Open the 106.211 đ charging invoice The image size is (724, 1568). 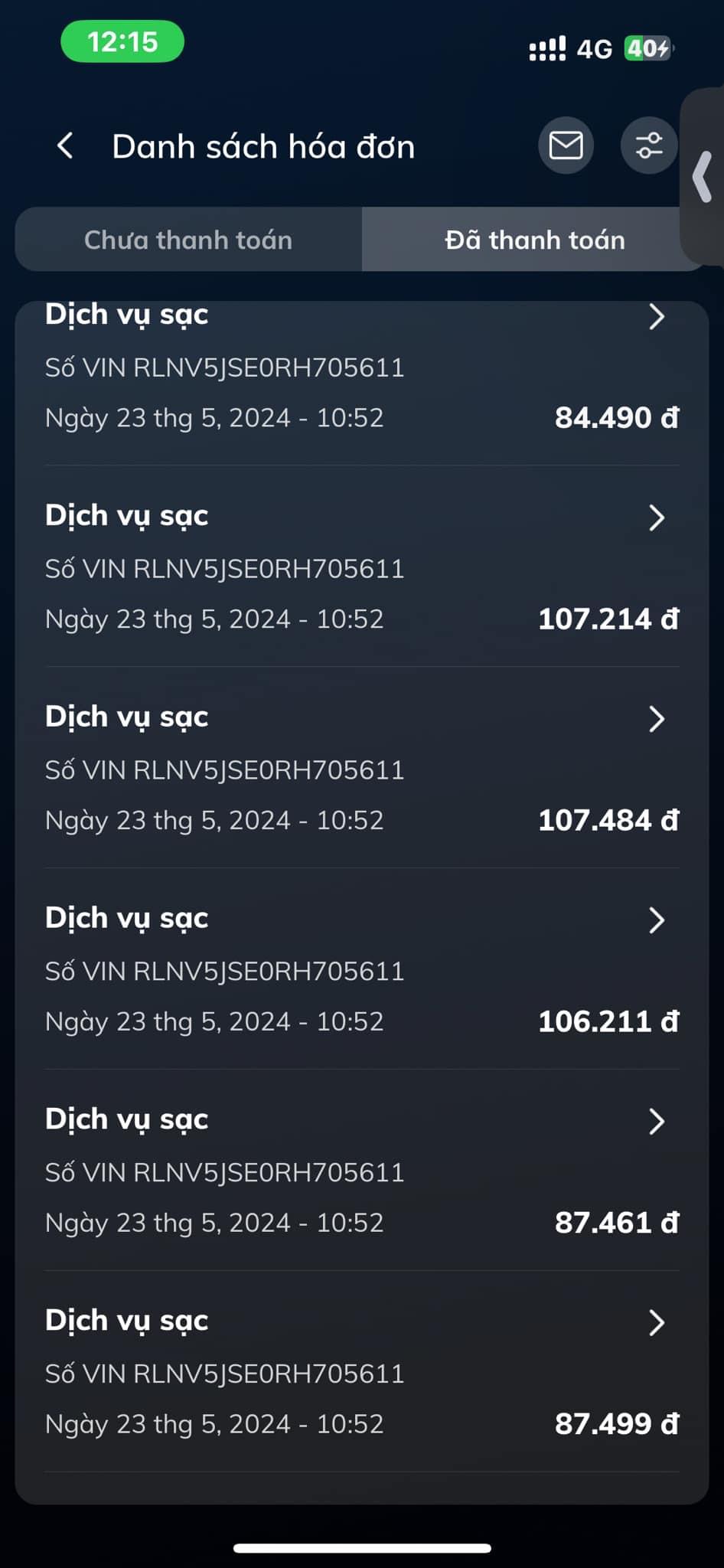361,970
